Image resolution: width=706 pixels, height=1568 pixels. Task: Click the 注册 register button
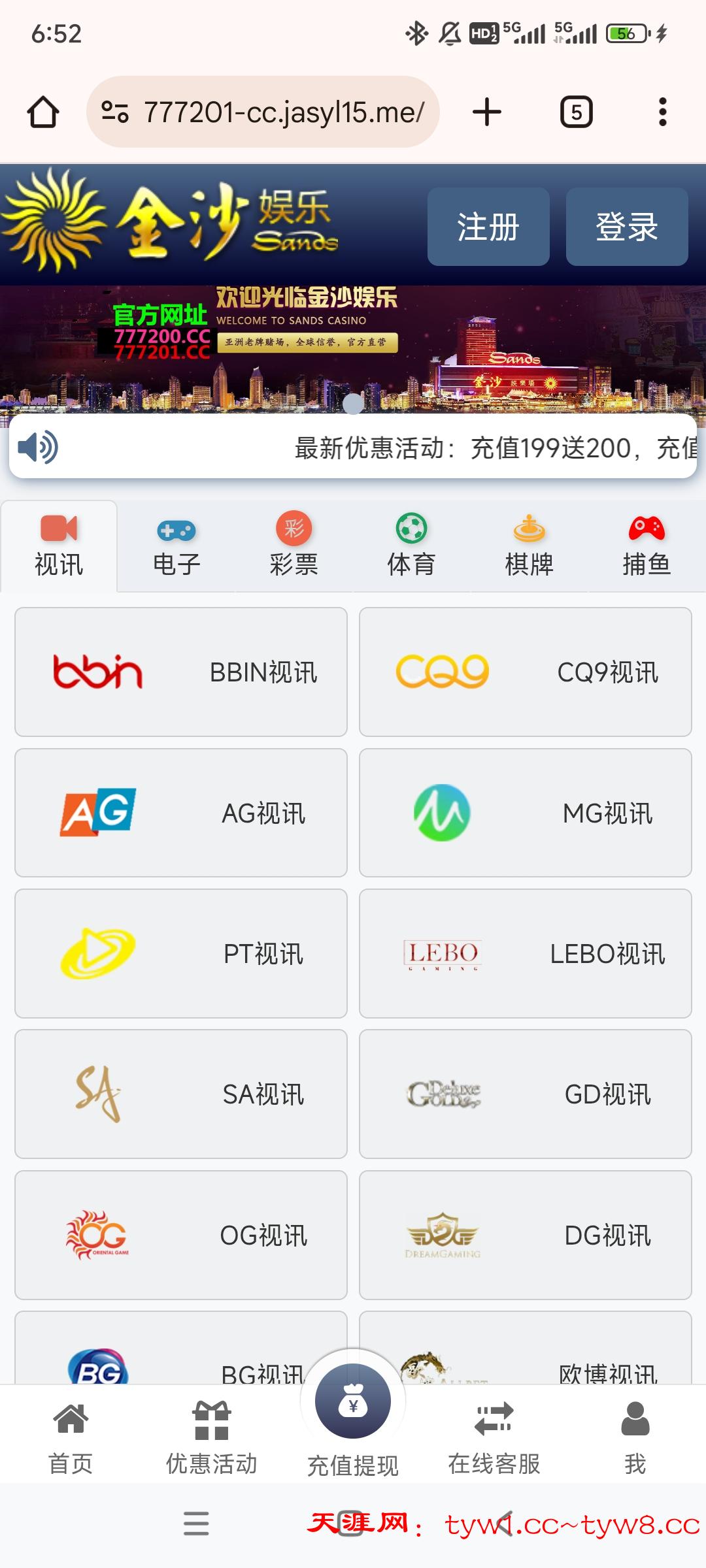coord(488,227)
